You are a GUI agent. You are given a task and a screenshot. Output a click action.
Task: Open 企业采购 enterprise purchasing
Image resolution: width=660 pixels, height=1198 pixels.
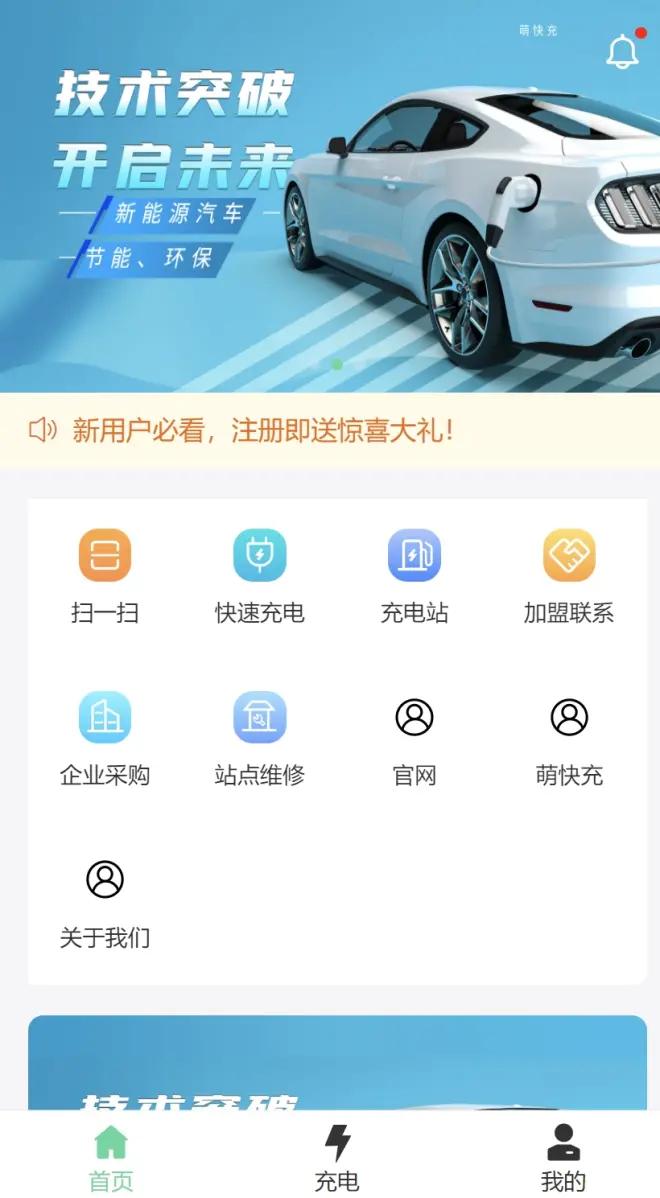[x=105, y=738]
